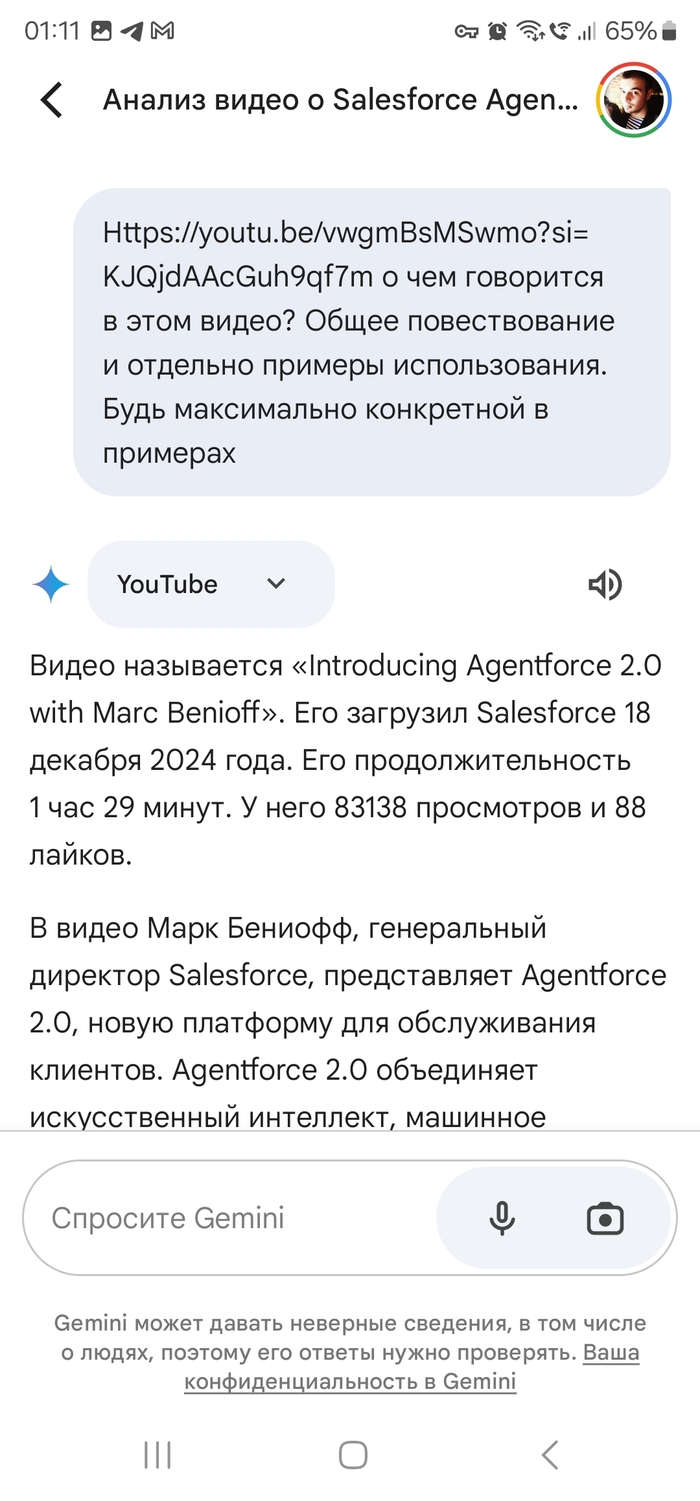Start voice input with the microphone

point(502,1218)
